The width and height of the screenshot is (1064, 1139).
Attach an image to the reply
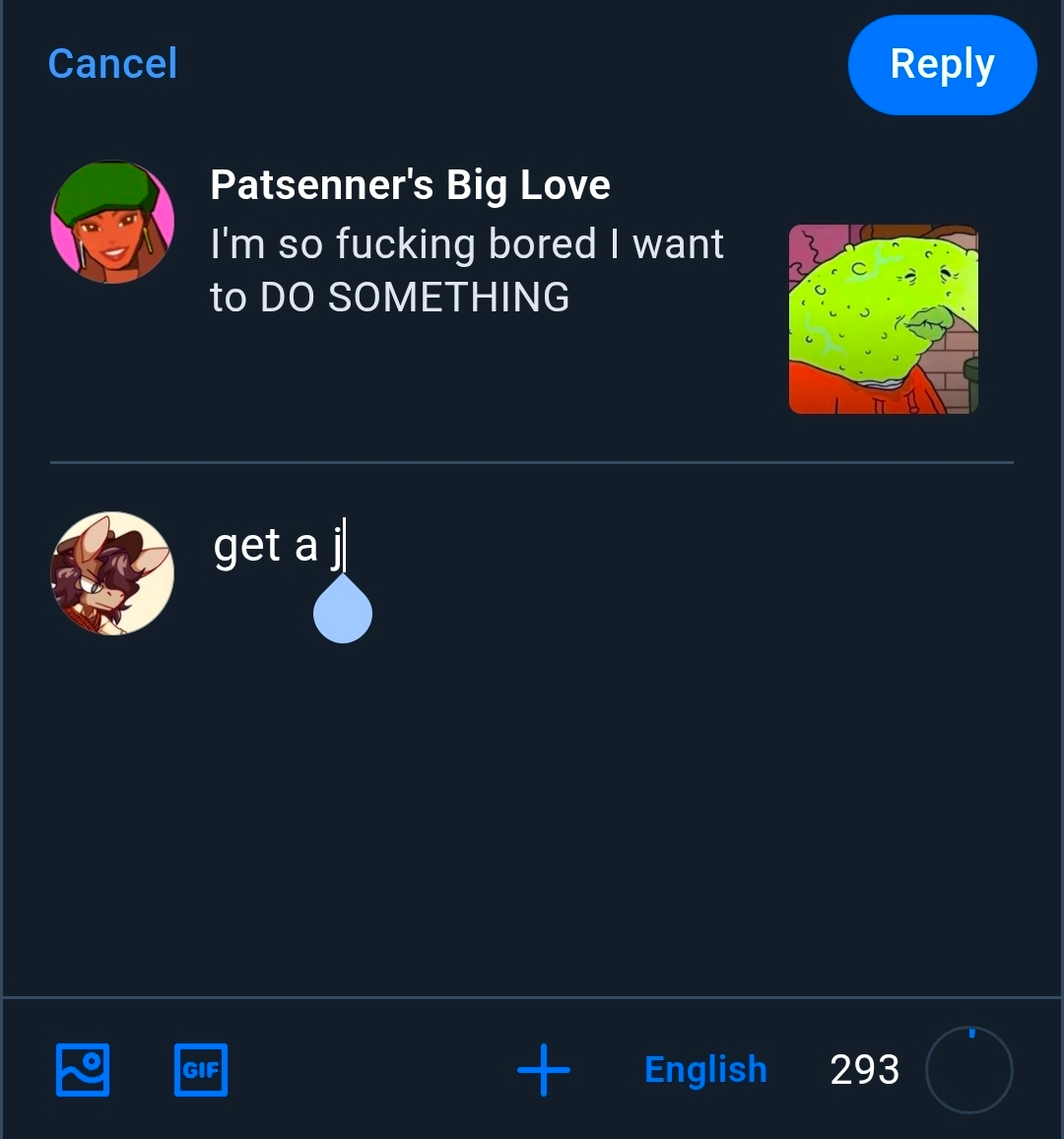point(83,1069)
